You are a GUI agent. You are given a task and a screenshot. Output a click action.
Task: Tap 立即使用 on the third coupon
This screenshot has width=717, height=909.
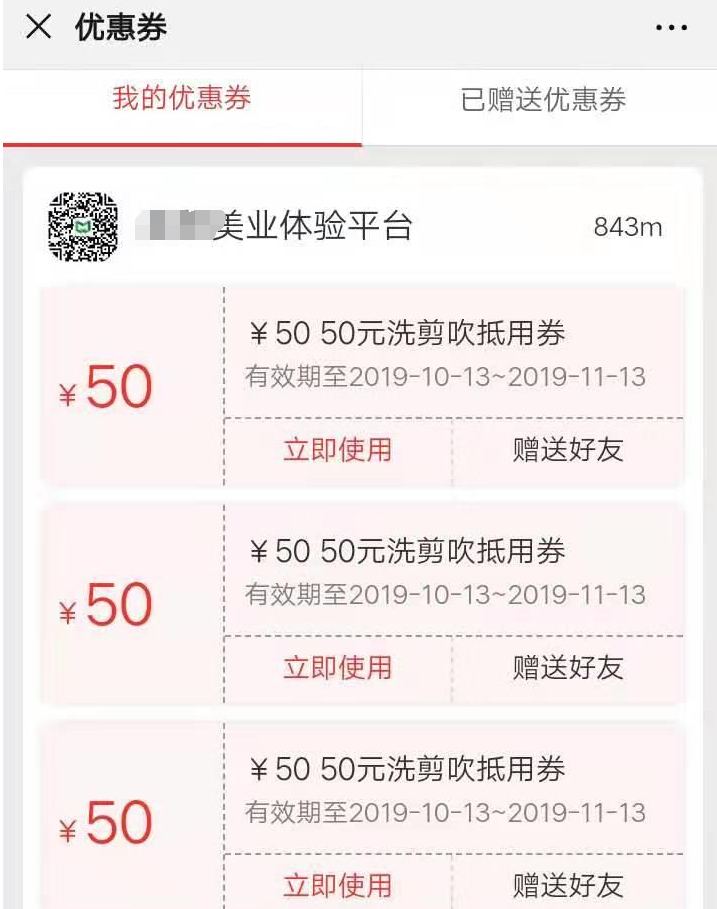tap(337, 885)
